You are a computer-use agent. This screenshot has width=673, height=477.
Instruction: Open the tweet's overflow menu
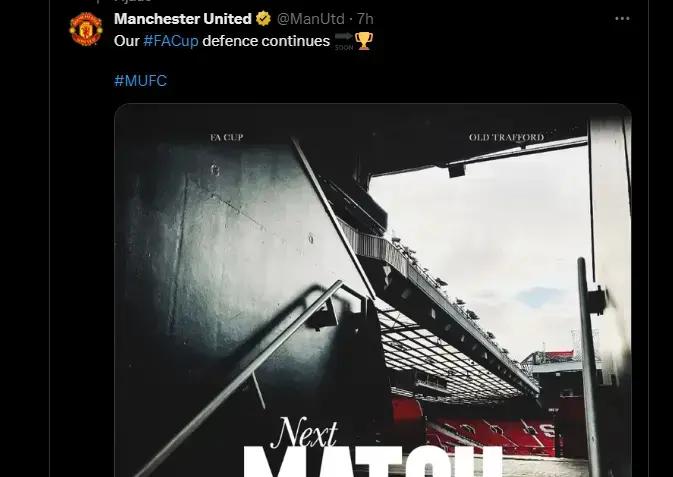tap(622, 19)
